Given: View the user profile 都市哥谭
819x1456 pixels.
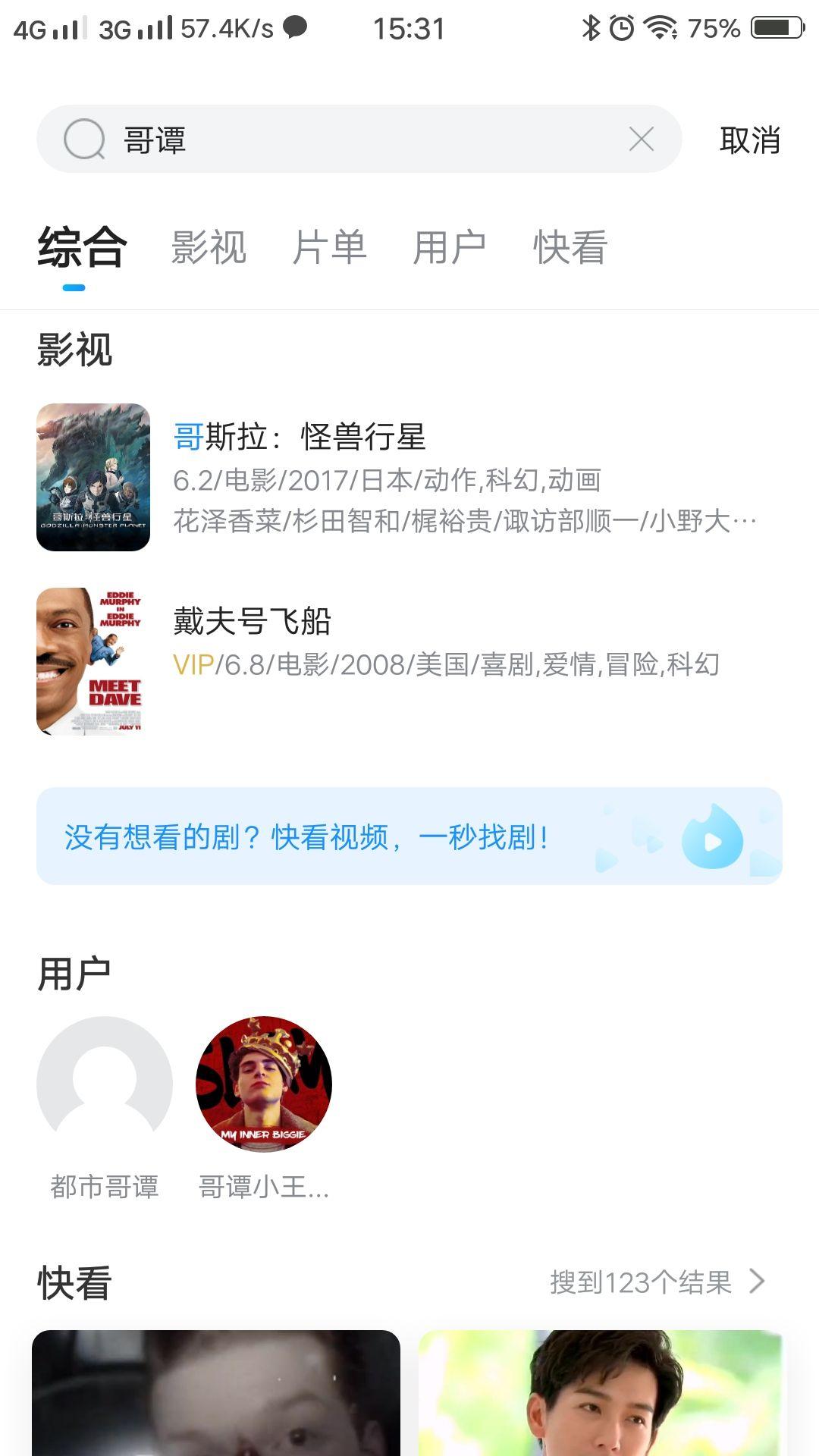Looking at the screenshot, I should (105, 1106).
